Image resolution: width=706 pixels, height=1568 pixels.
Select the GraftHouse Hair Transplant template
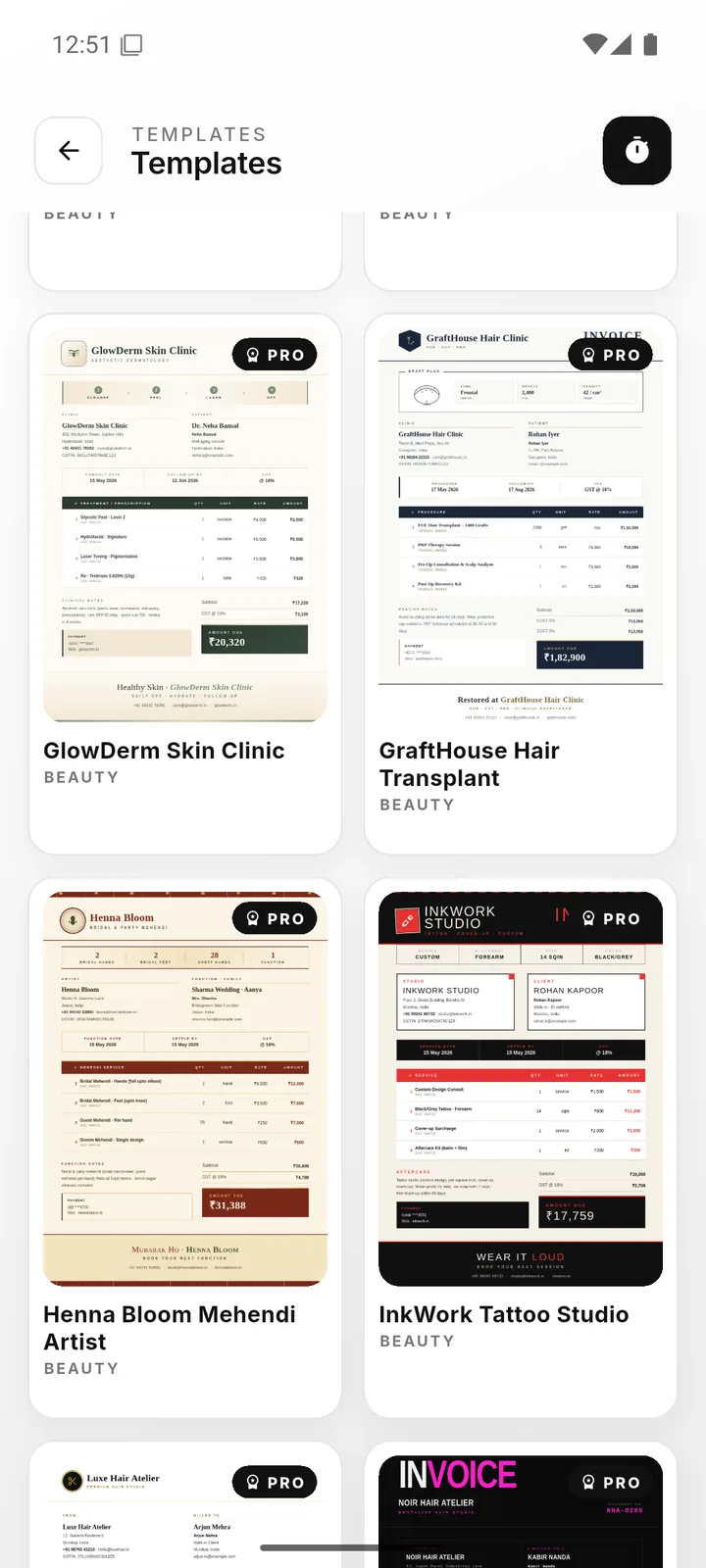point(521,584)
